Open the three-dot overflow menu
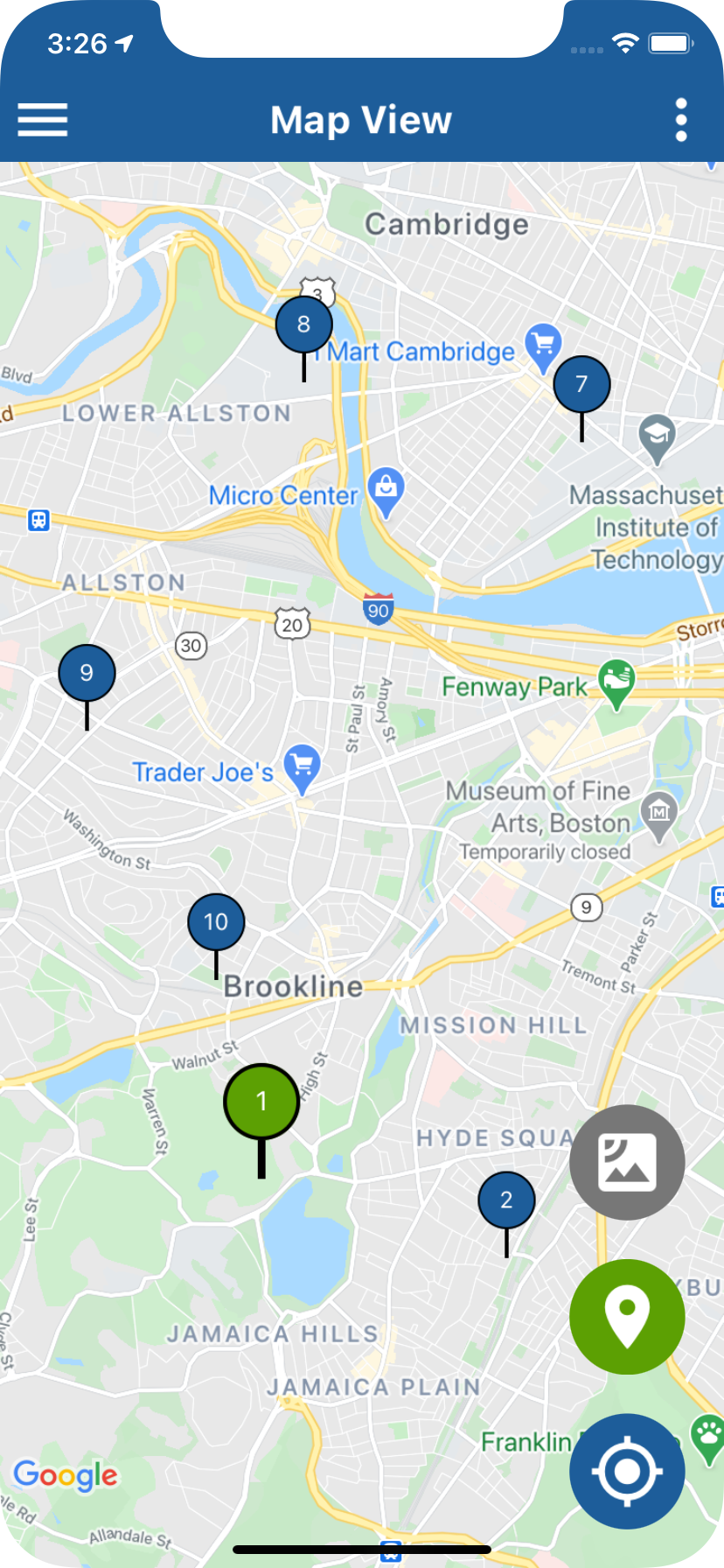724x1568 pixels. [x=681, y=120]
